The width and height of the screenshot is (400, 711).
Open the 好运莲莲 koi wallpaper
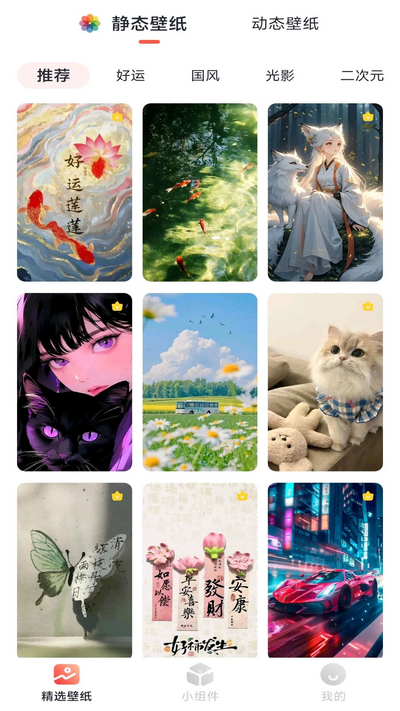tap(75, 192)
